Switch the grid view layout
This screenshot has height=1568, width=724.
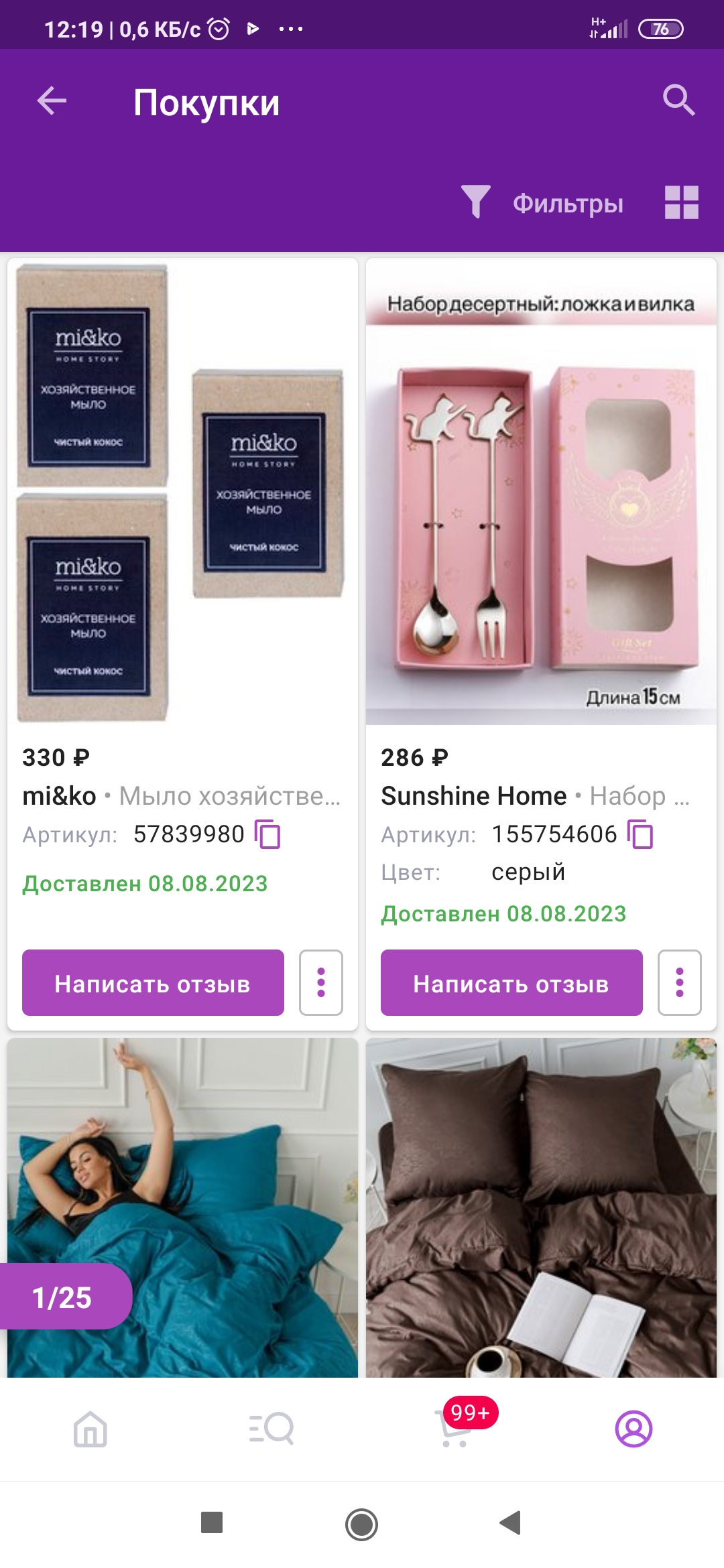tap(682, 202)
